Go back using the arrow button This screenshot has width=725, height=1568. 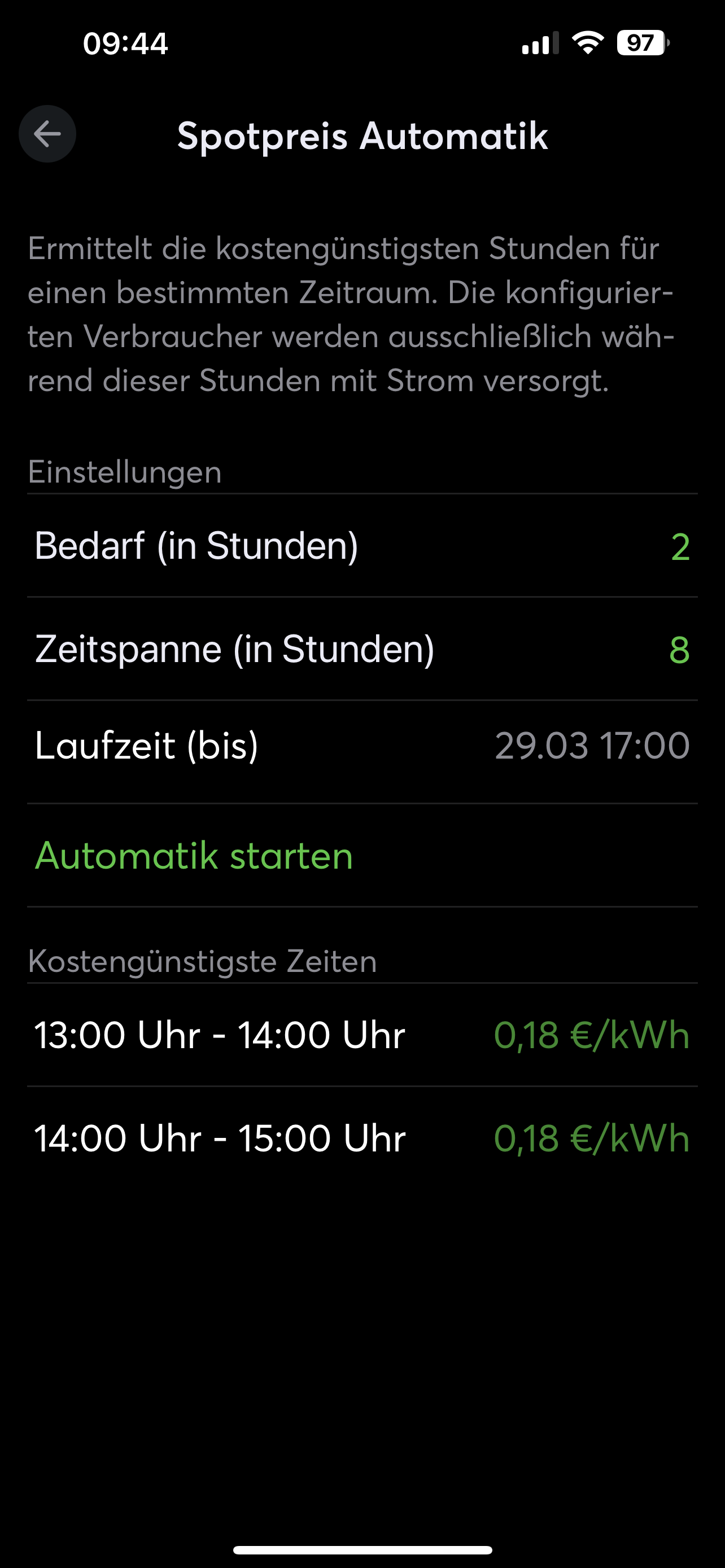coord(47,134)
